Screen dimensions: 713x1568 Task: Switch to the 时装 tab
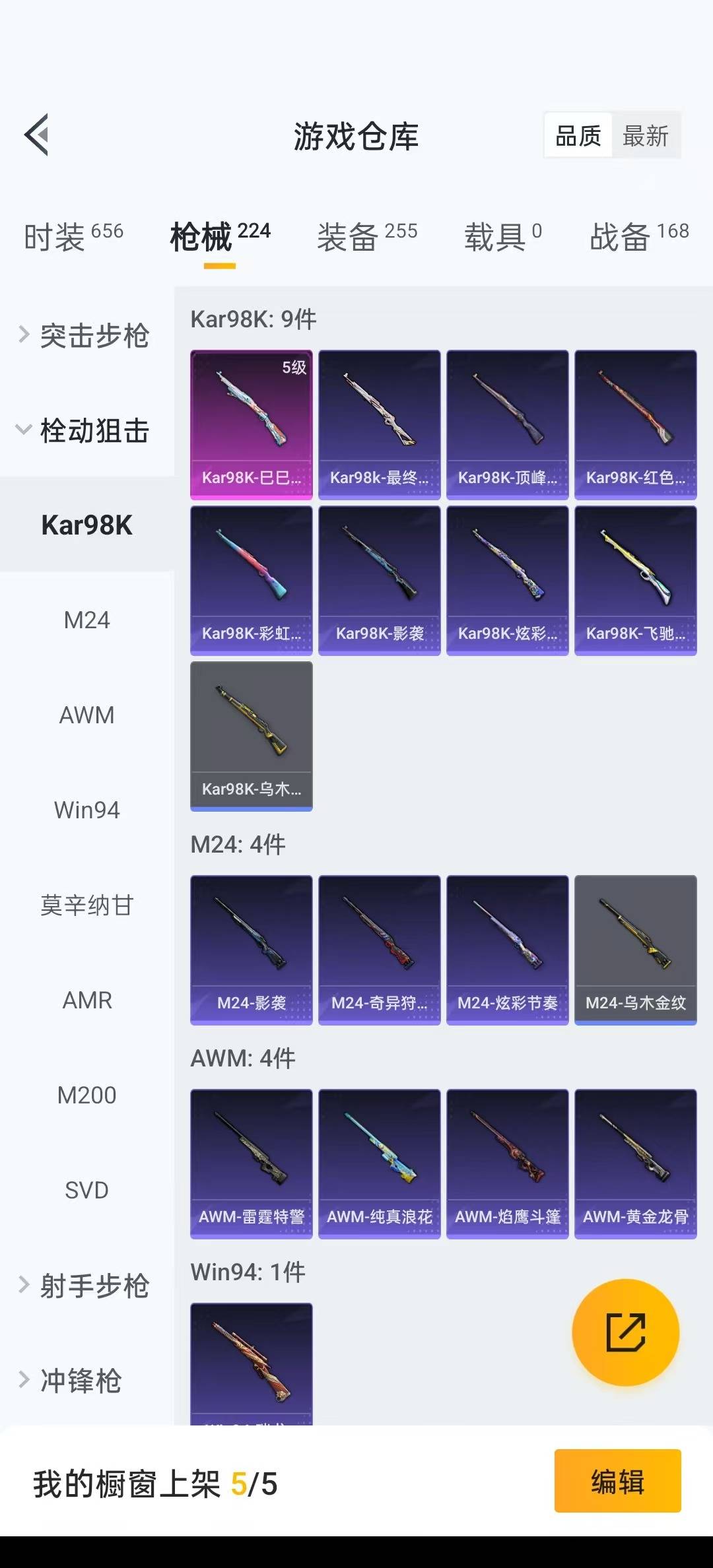click(x=73, y=236)
